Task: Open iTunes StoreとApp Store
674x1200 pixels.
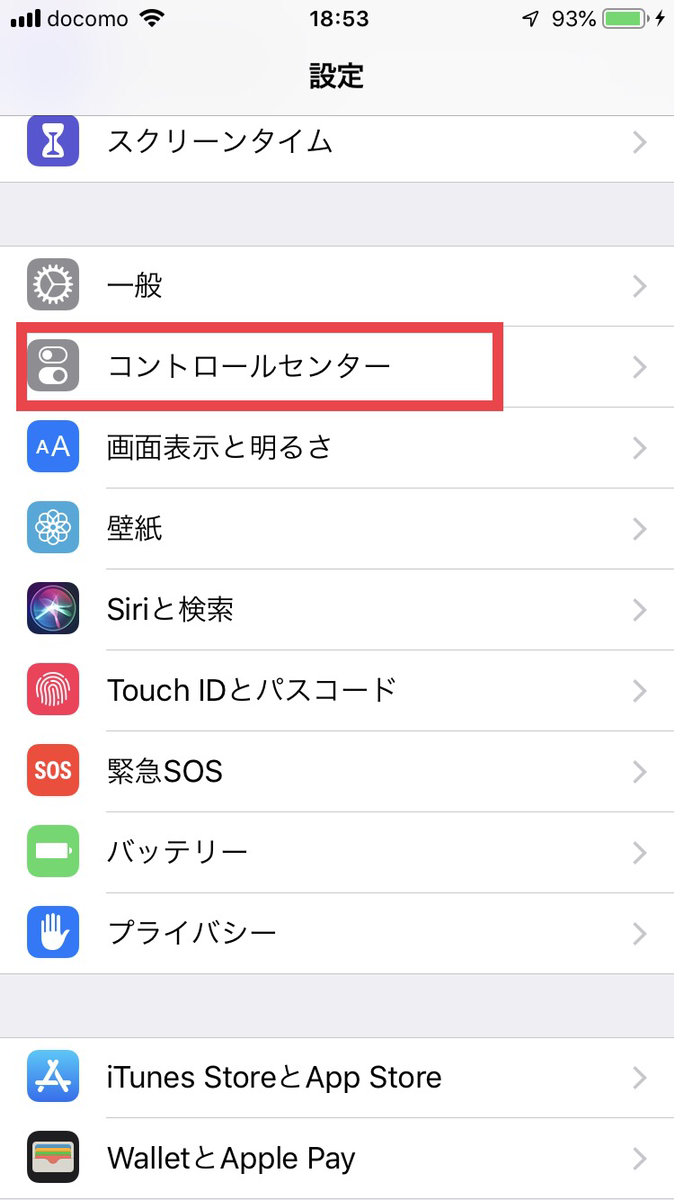Action: [337, 1077]
